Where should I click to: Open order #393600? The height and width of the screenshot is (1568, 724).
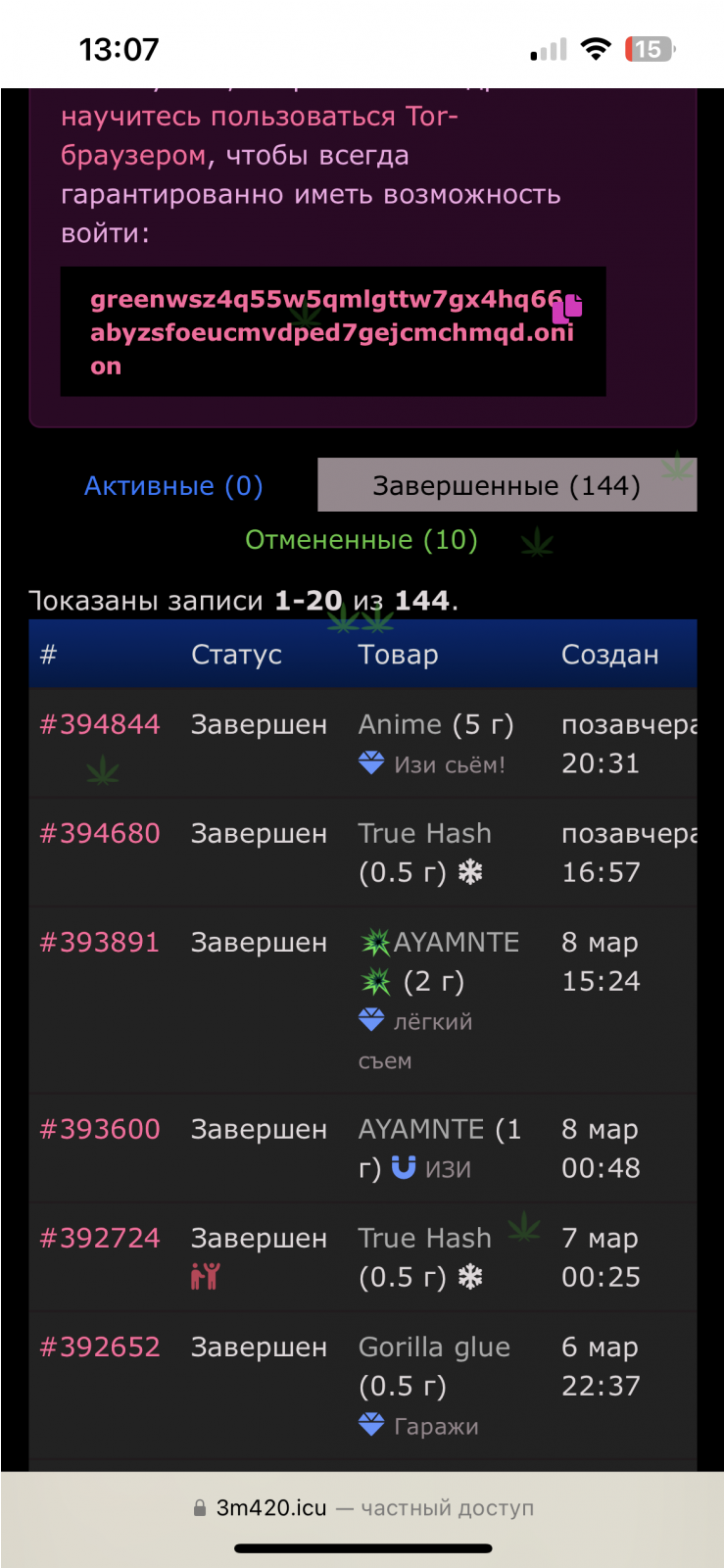[100, 1130]
